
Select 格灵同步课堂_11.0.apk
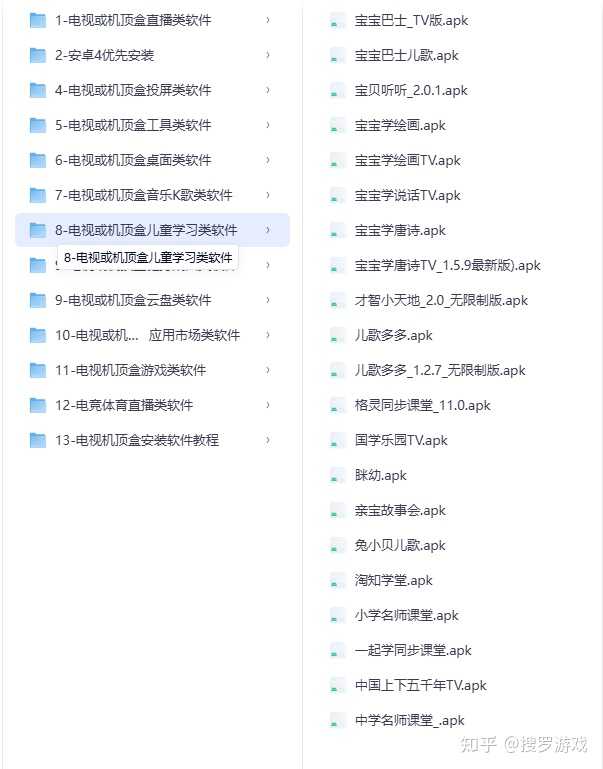point(422,405)
